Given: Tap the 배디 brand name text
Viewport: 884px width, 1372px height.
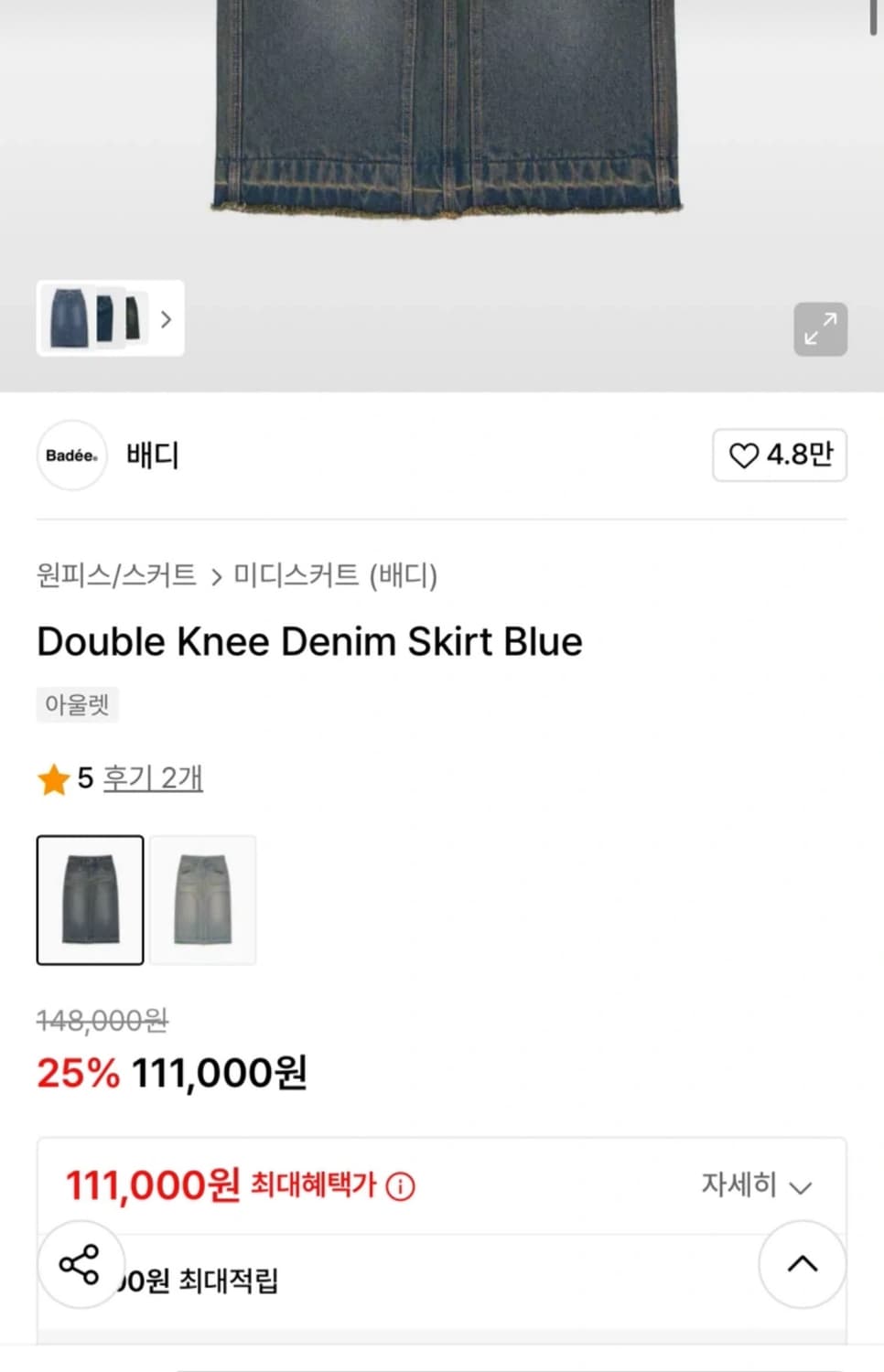Looking at the screenshot, I should 152,455.
